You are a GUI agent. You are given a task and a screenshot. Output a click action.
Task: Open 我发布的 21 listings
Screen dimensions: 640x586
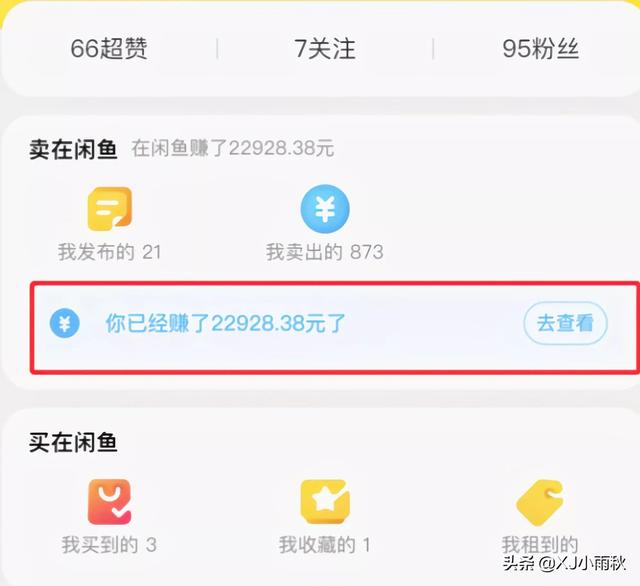click(109, 225)
